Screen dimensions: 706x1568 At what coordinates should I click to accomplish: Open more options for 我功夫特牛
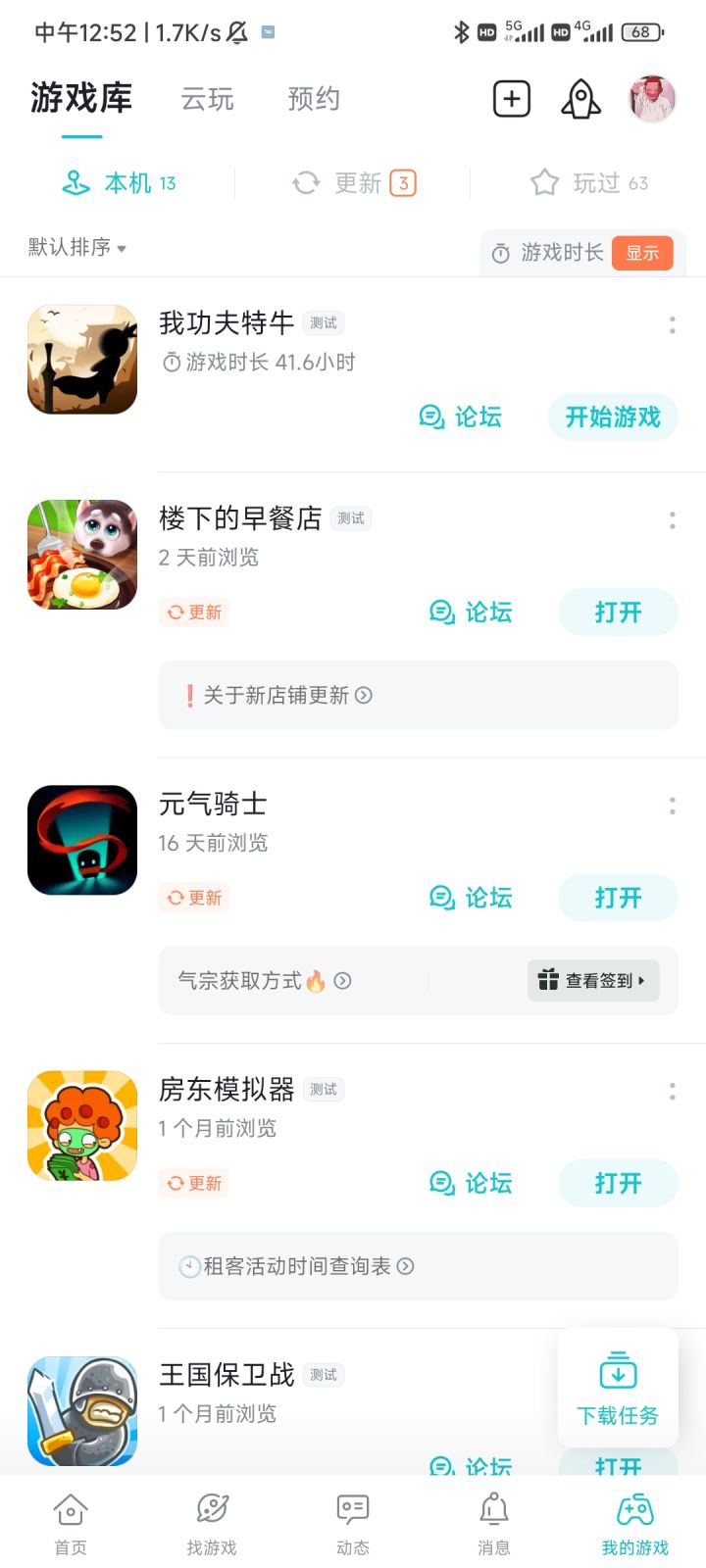(672, 325)
